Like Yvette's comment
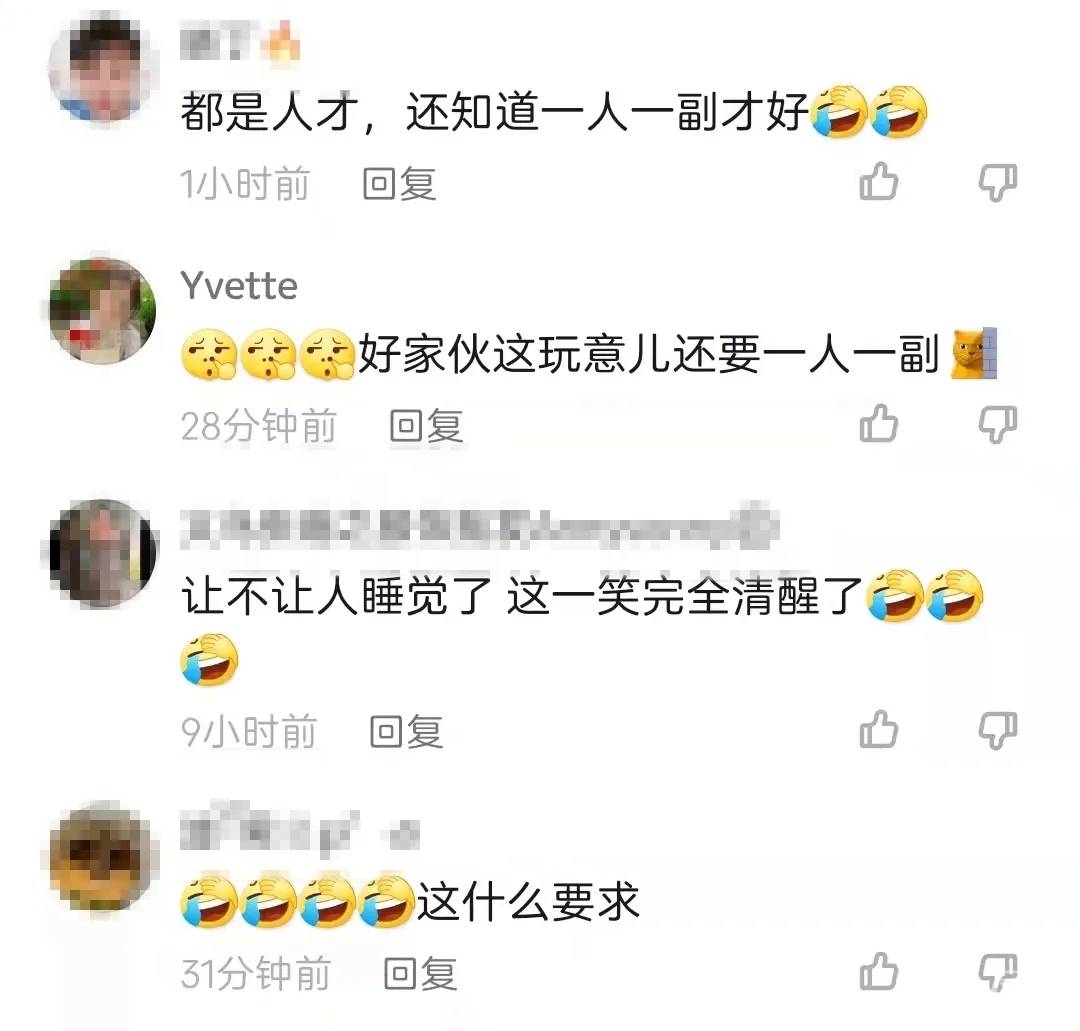The width and height of the screenshot is (1080, 1031). tap(879, 425)
